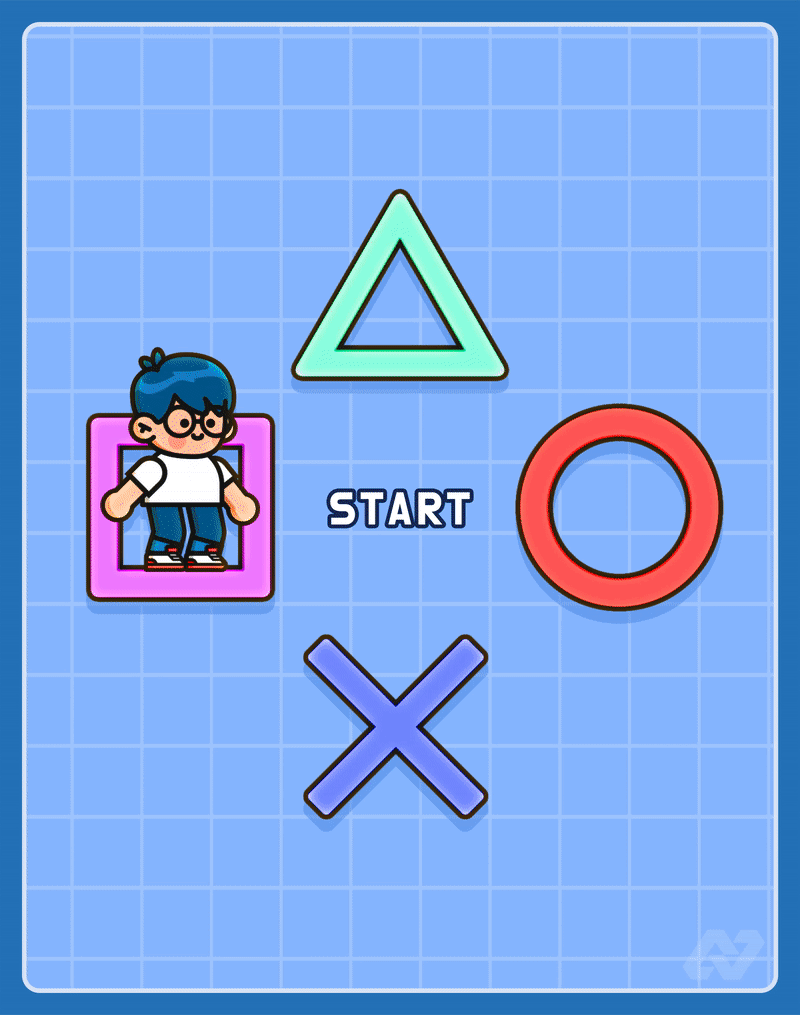The height and width of the screenshot is (1015, 800).
Task: Tap the START button
Action: tap(399, 509)
